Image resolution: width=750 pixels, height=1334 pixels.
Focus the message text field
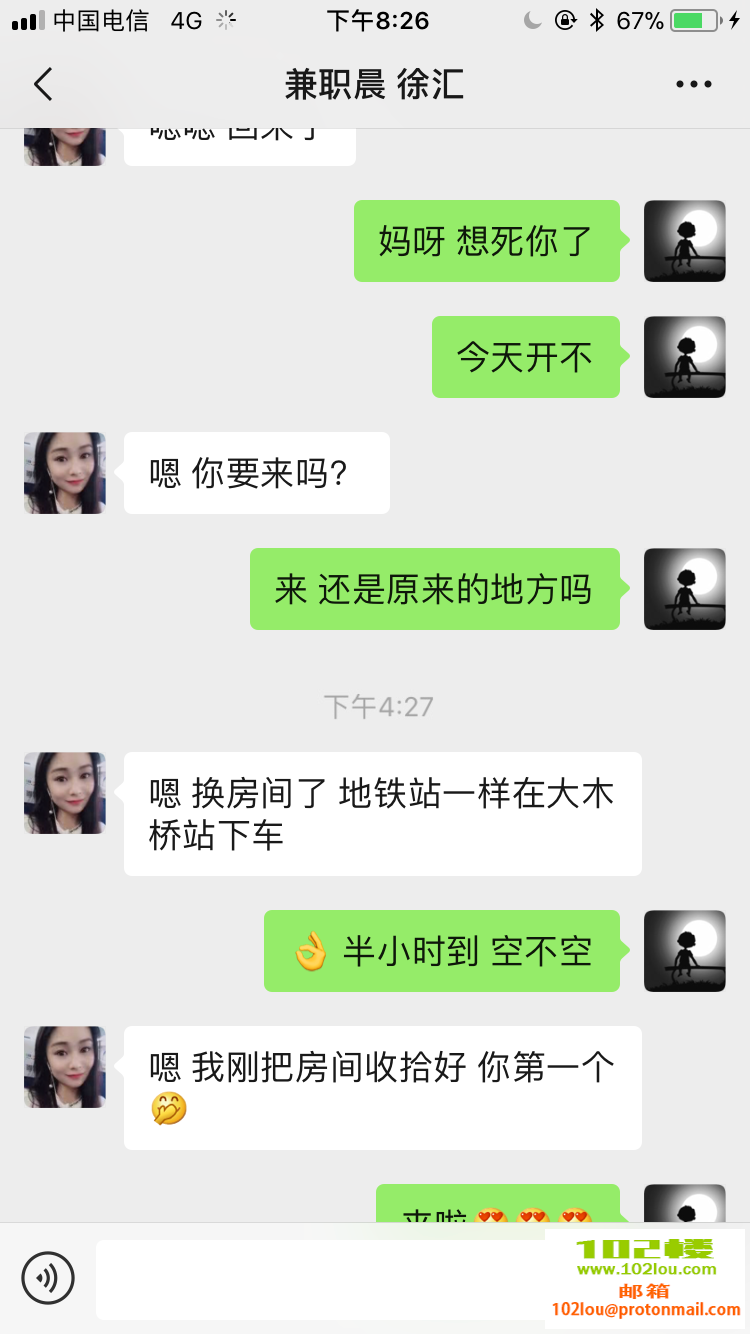coord(320,1279)
